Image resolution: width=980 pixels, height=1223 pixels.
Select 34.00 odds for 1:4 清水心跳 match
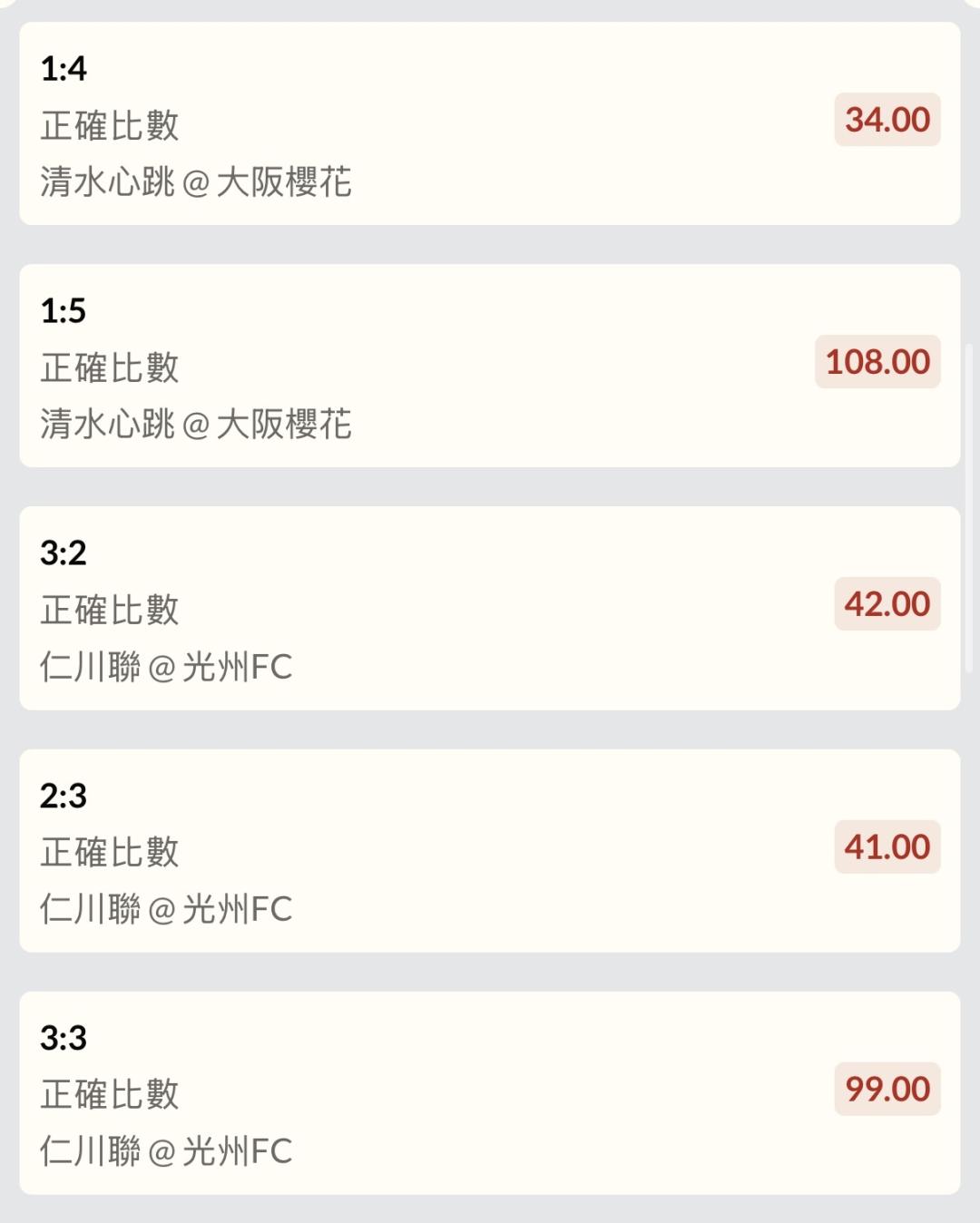(887, 120)
